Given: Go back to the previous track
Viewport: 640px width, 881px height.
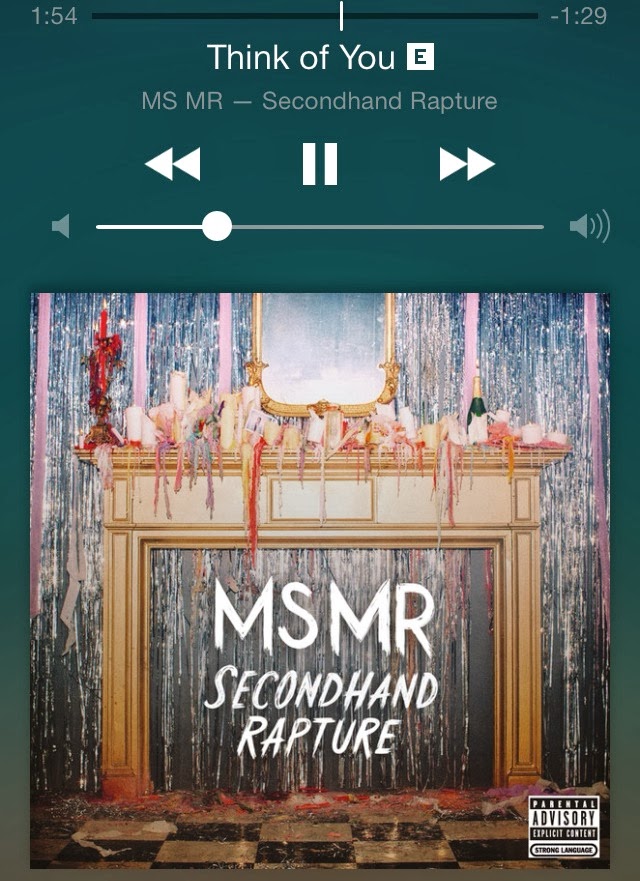Looking at the screenshot, I should coord(173,164).
